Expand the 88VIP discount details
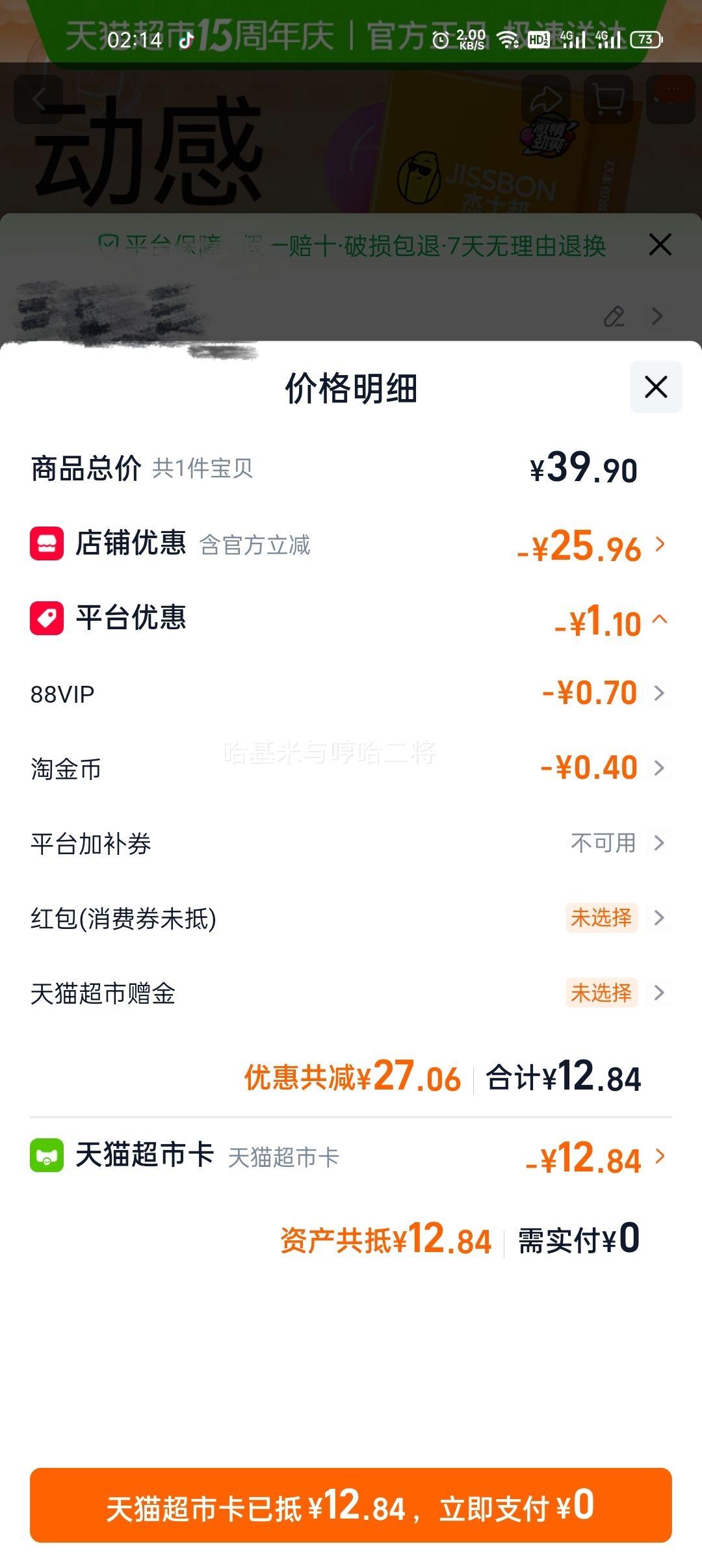This screenshot has width=702, height=1568. click(x=659, y=693)
